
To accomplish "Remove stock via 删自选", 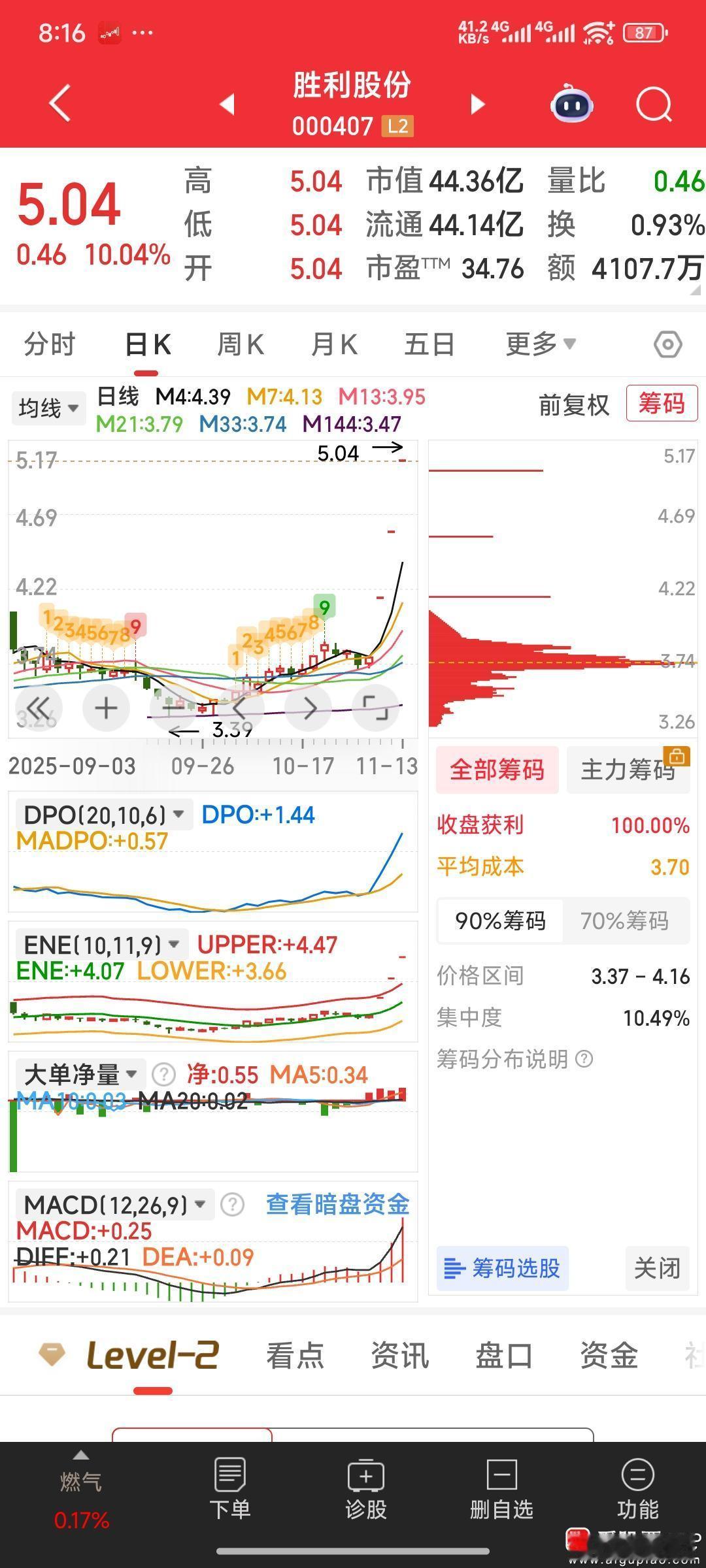I will [501, 1490].
